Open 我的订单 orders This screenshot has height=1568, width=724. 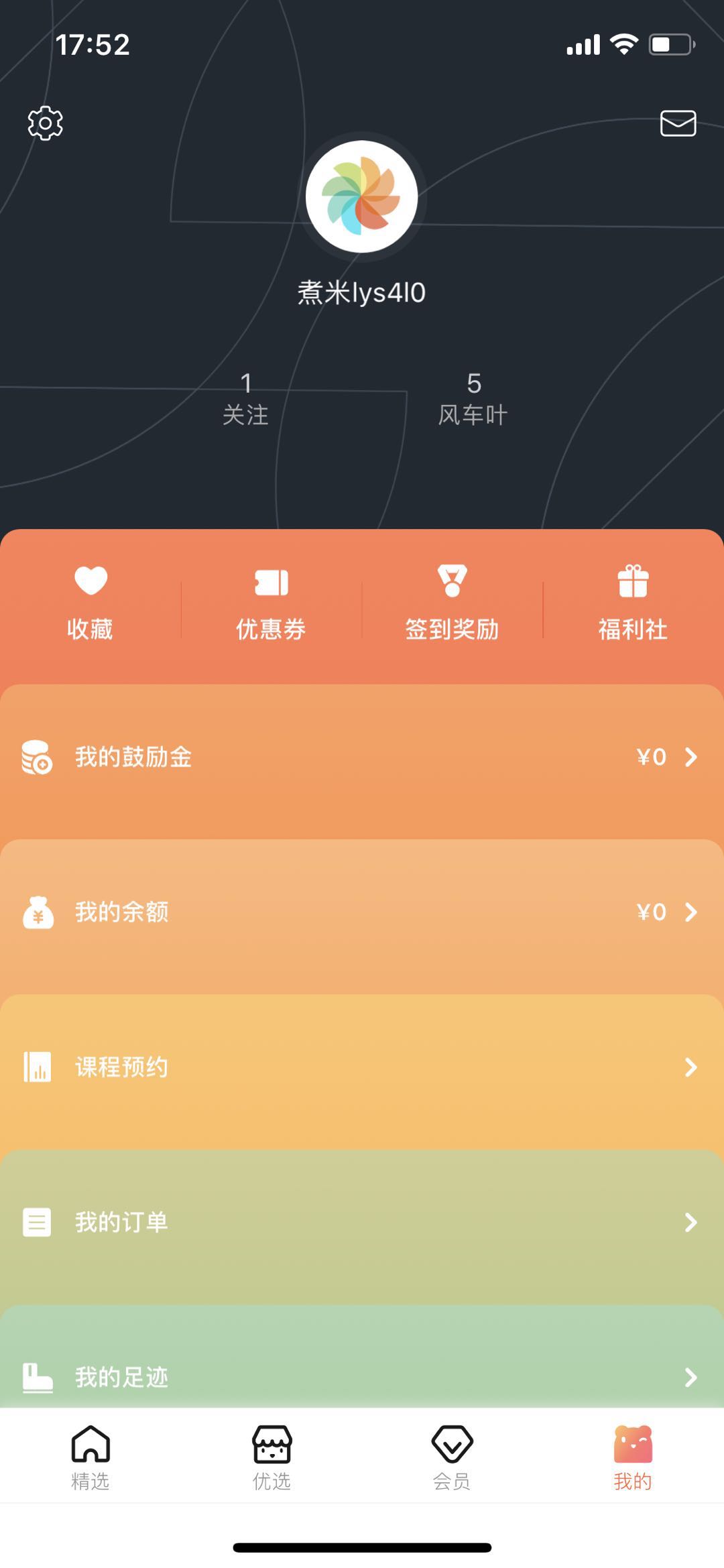tap(362, 1222)
